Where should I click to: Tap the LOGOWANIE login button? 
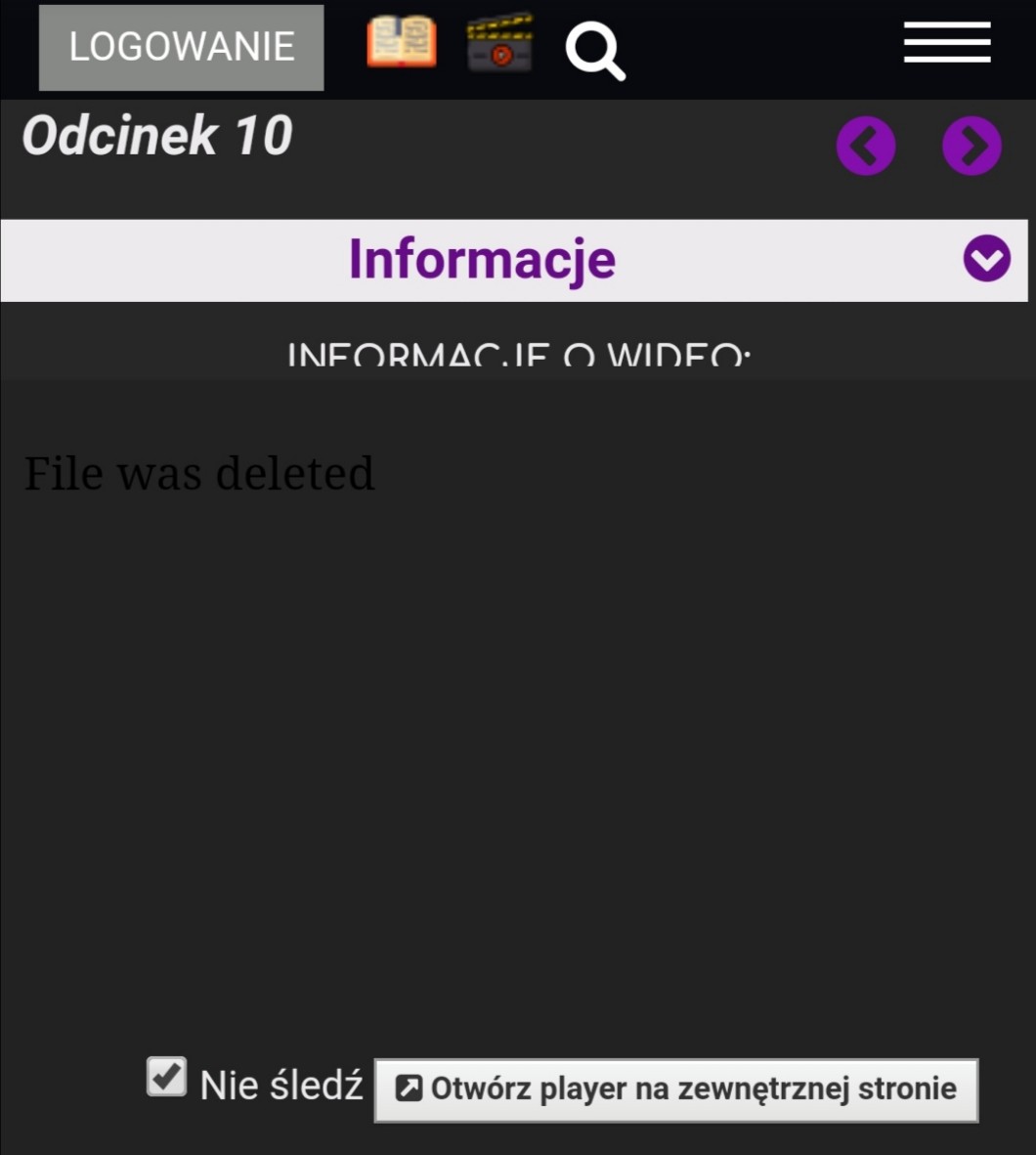coord(182,47)
